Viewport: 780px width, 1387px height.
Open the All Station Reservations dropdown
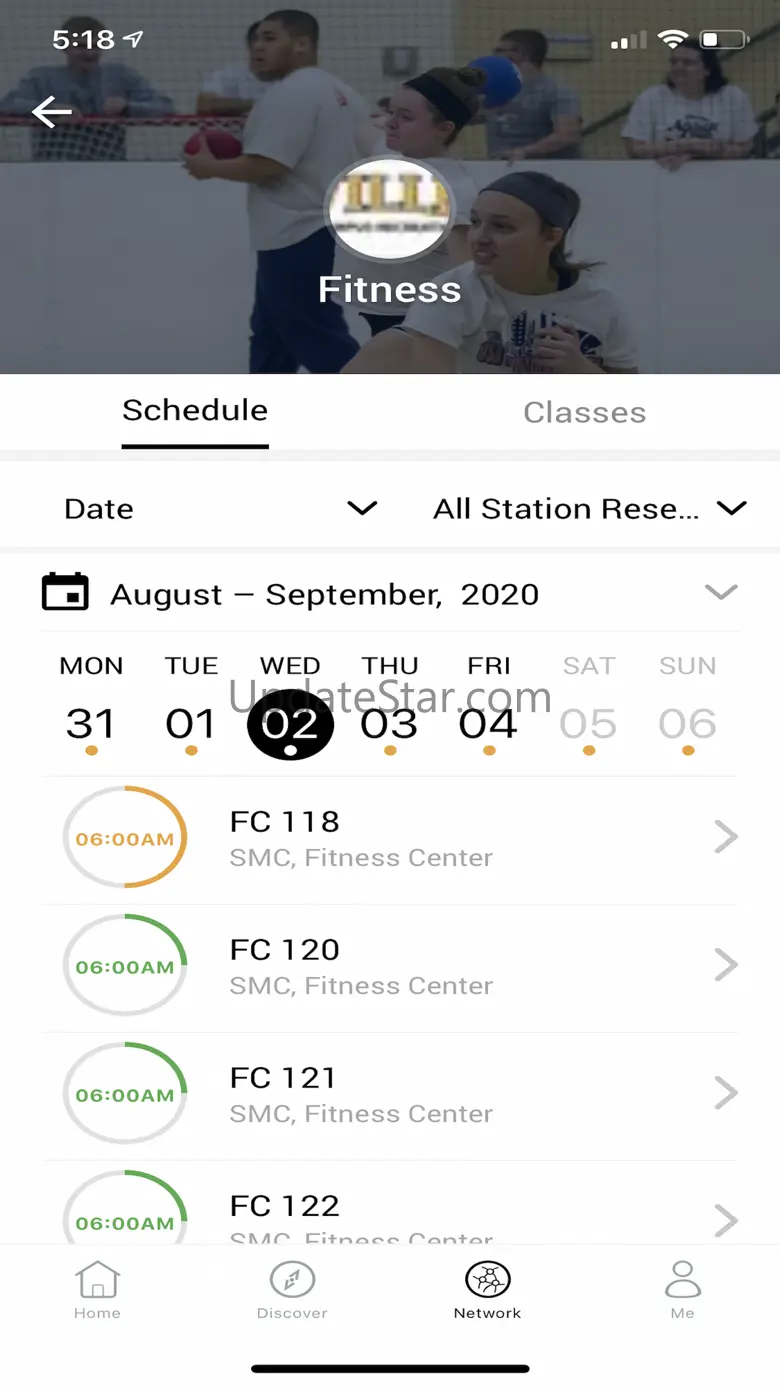point(590,508)
